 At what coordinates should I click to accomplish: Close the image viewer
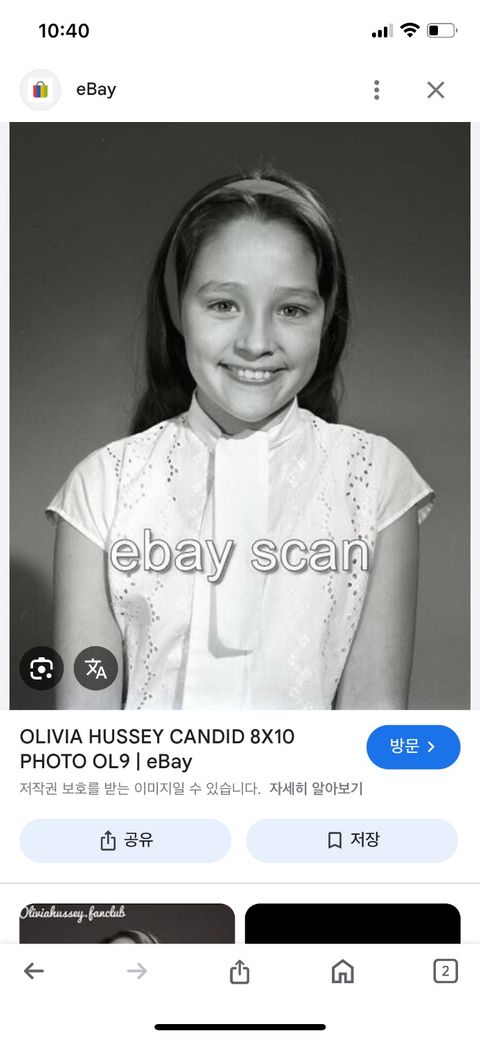pyautogui.click(x=436, y=90)
